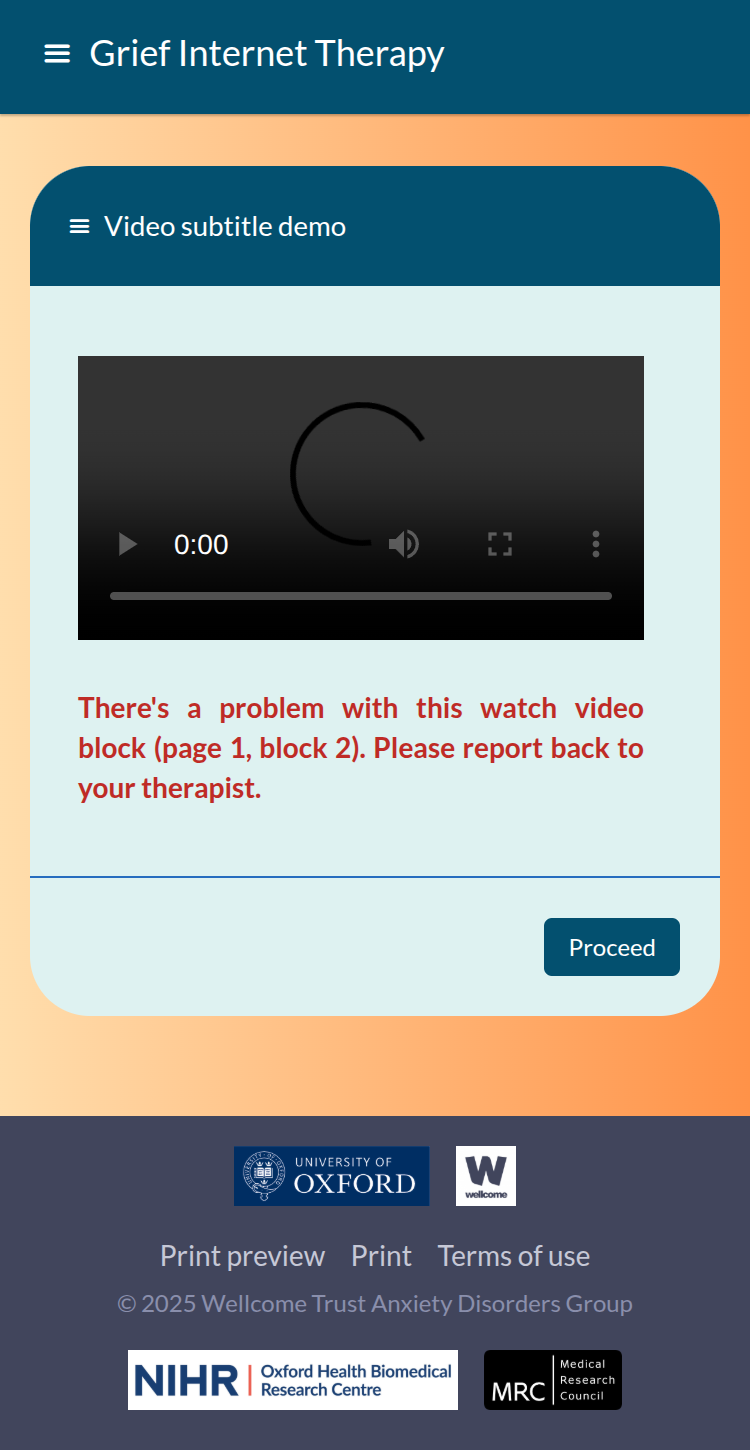Open Print preview link

tap(242, 1256)
